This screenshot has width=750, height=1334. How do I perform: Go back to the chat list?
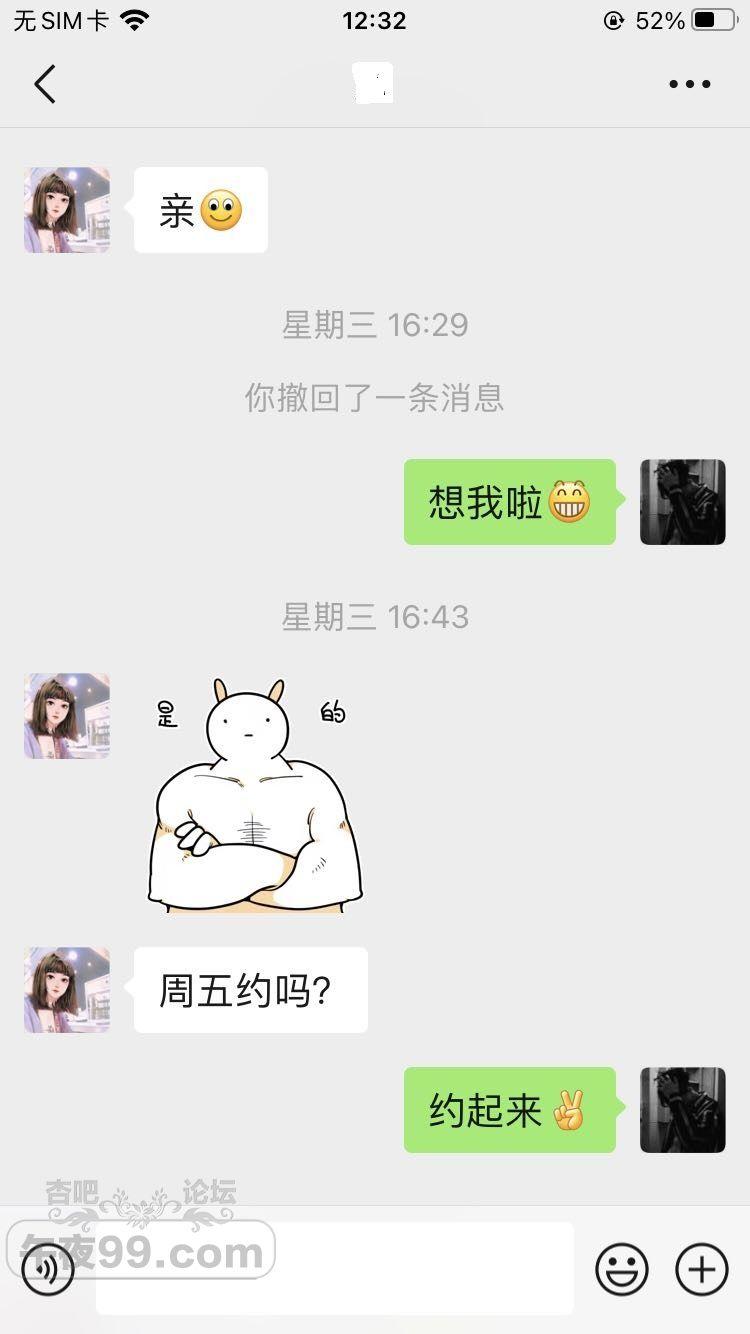(45, 85)
